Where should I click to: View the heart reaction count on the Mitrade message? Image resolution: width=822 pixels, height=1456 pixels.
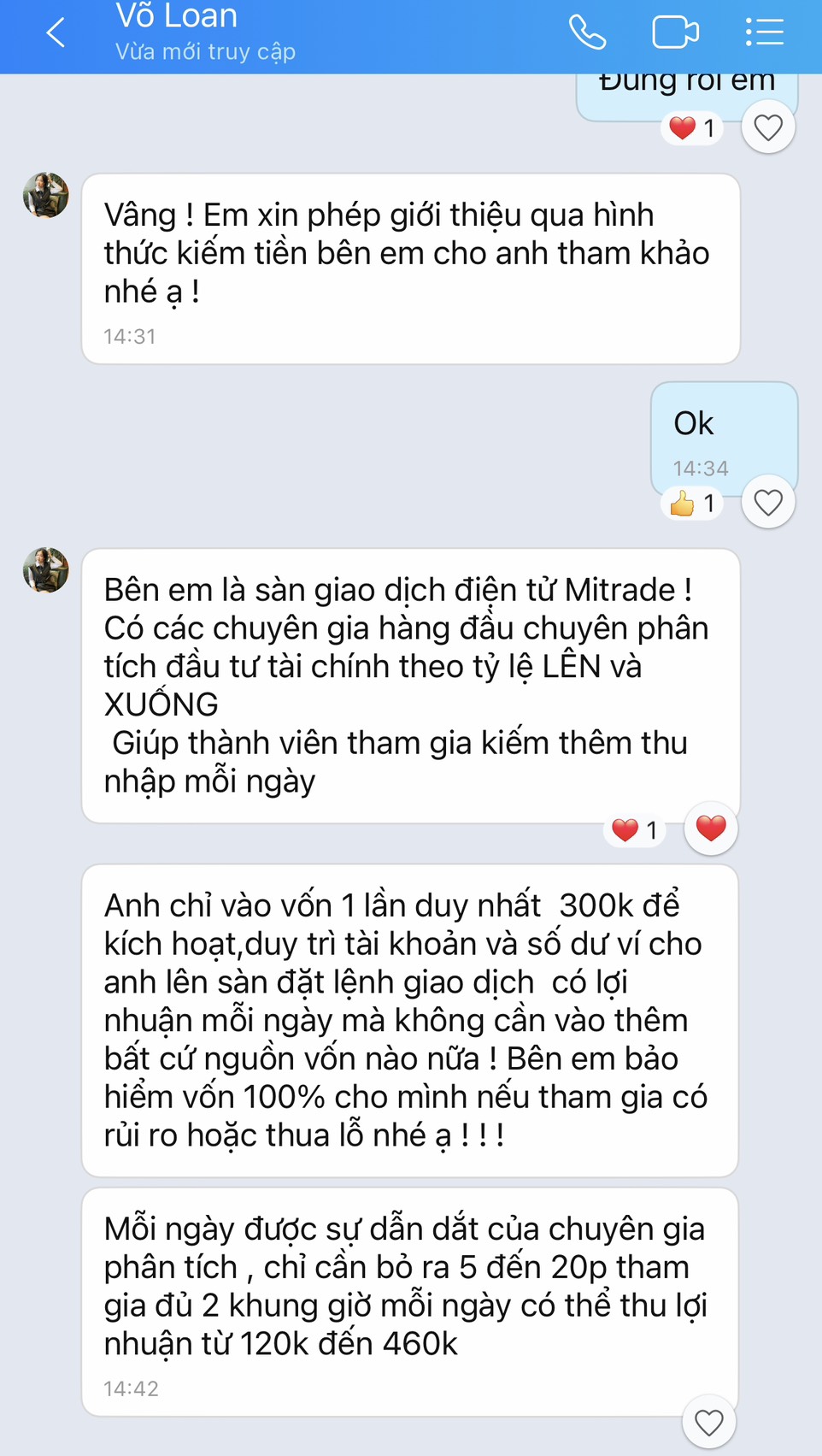click(635, 829)
